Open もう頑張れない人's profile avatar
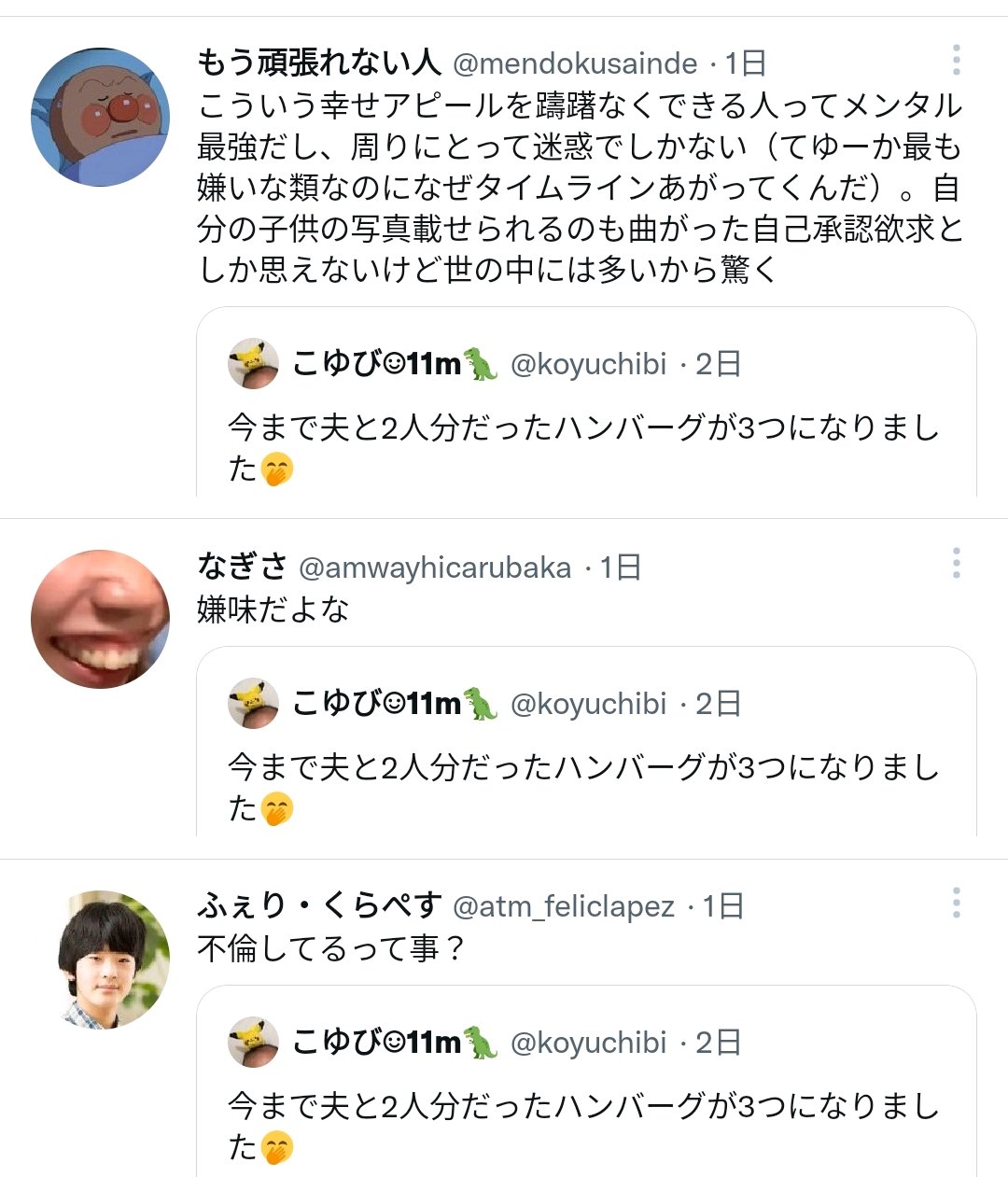 pos(100,118)
